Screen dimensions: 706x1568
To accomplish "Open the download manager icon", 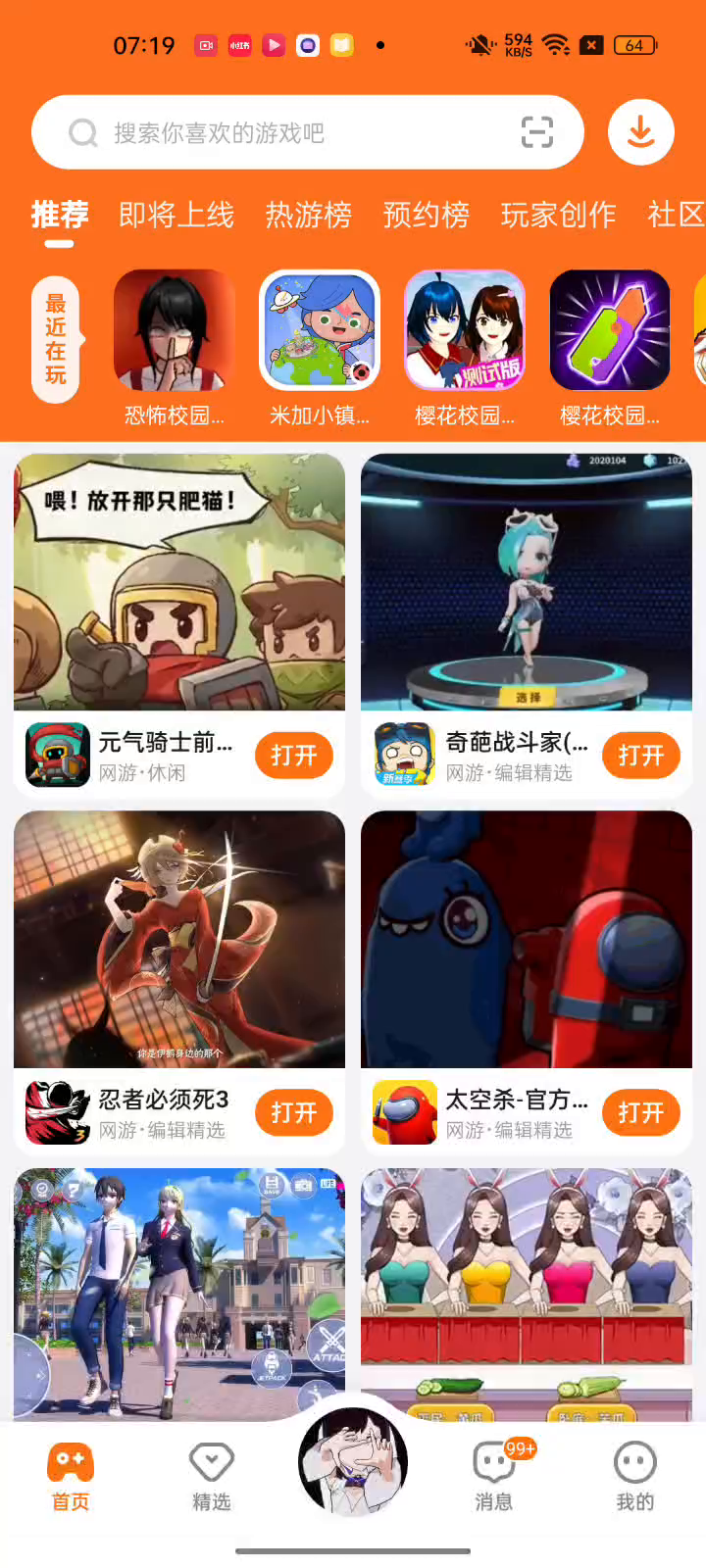I will [x=640, y=132].
